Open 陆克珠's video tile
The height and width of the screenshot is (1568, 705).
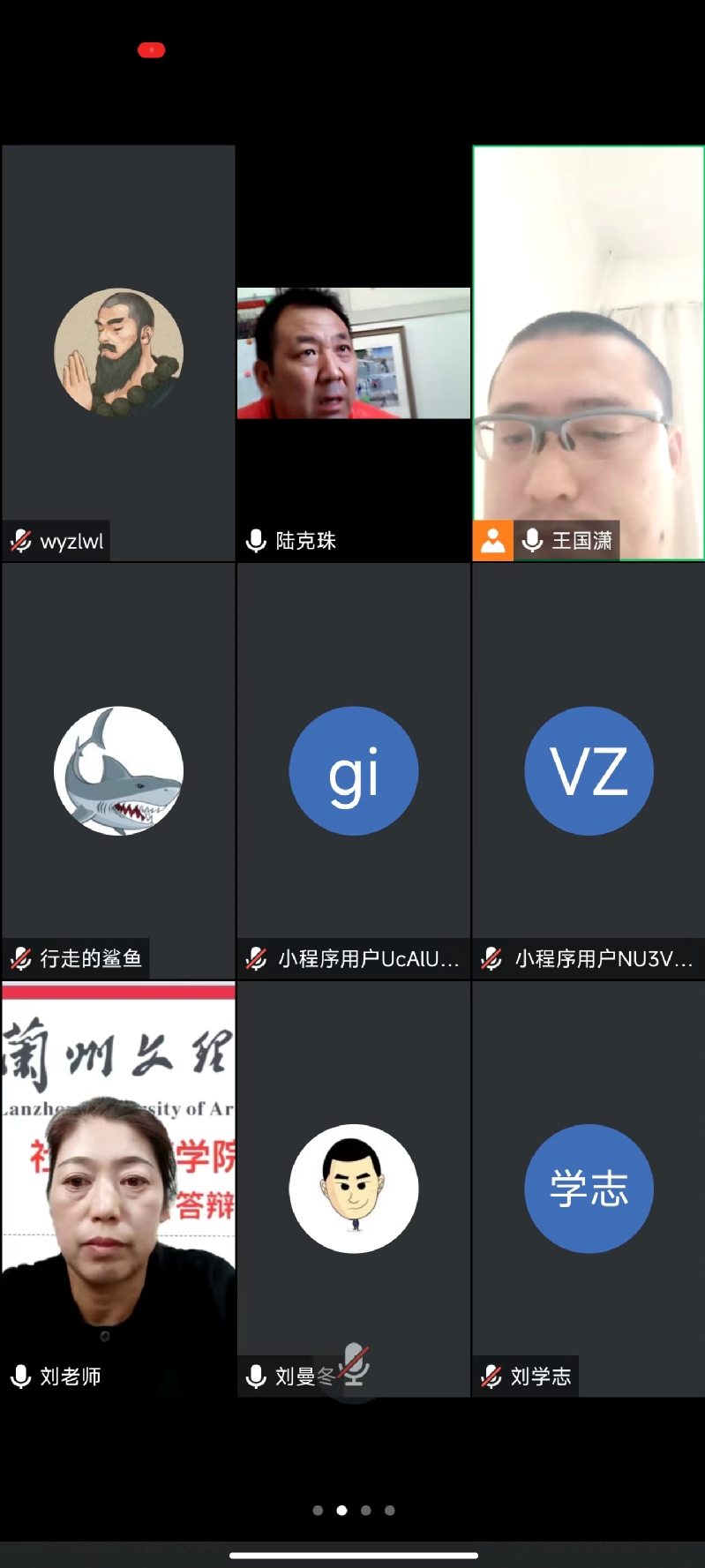353,353
